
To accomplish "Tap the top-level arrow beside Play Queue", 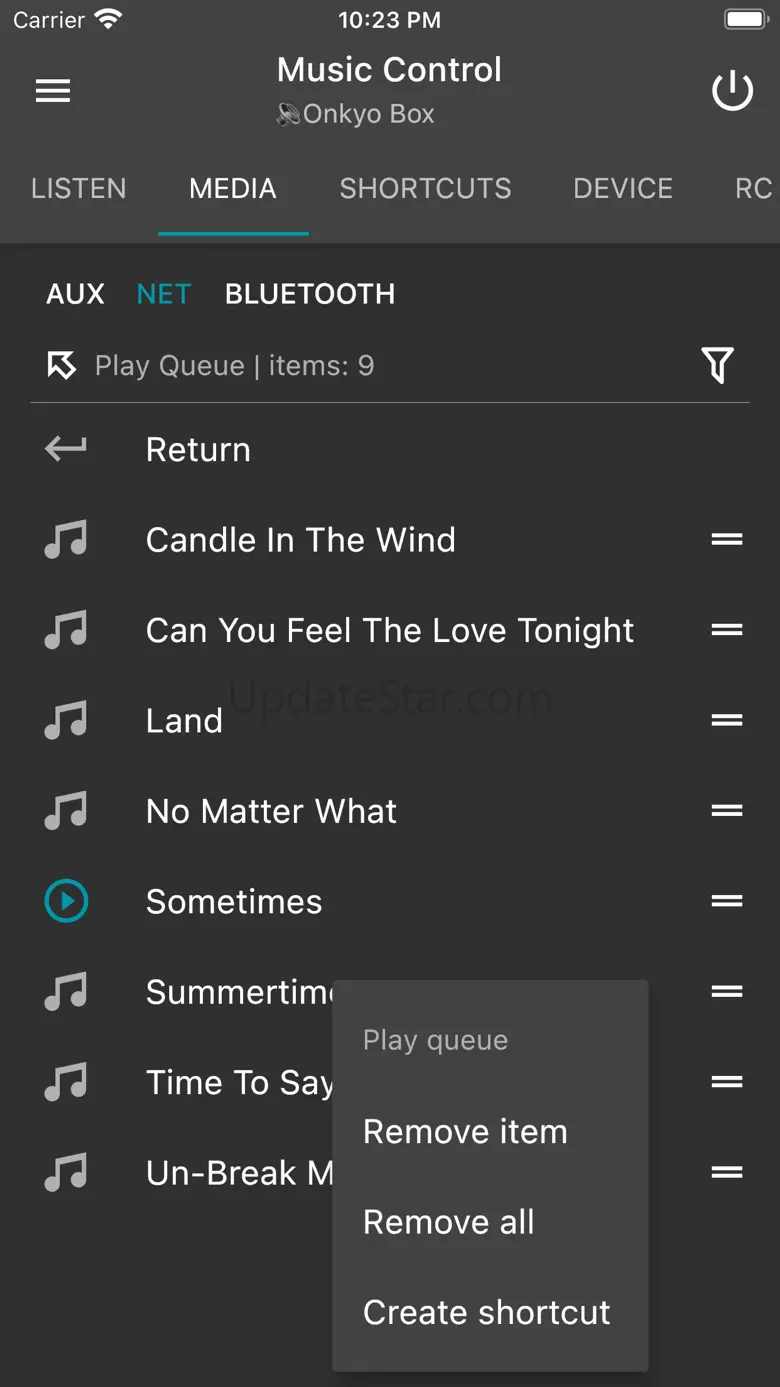I will click(62, 366).
